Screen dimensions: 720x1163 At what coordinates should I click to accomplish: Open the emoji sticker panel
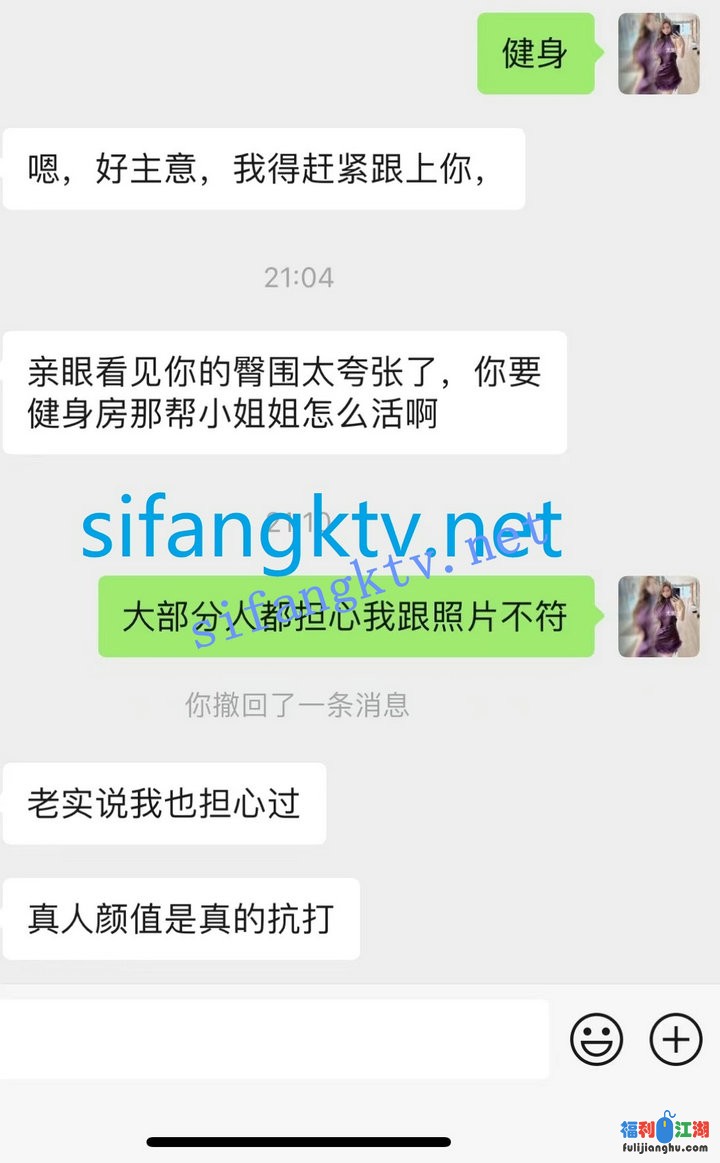click(x=596, y=1039)
